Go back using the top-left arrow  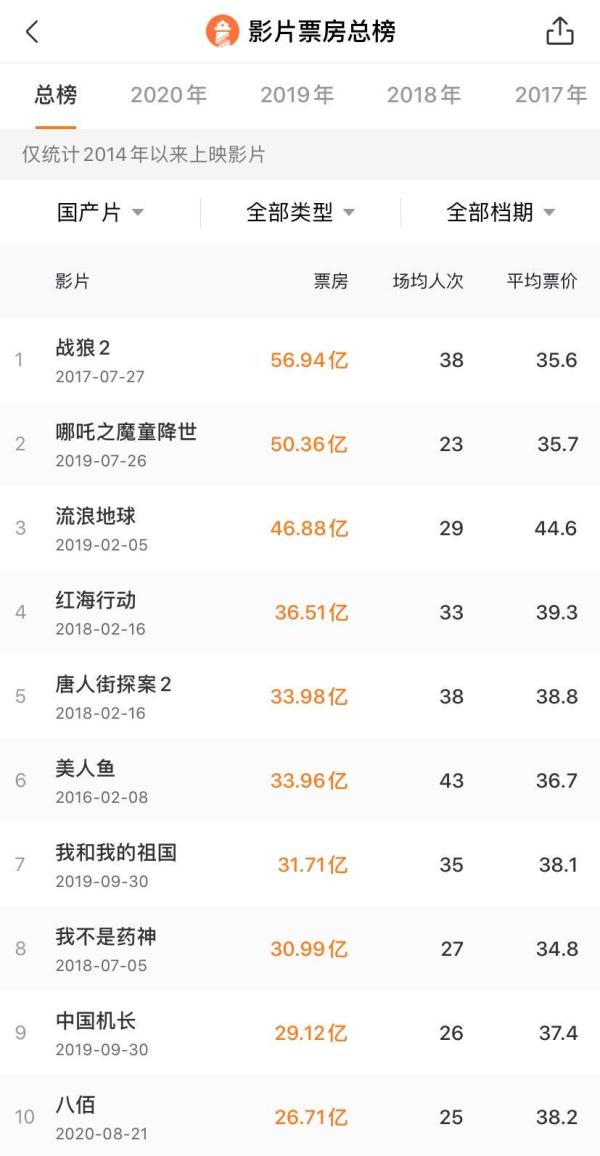pyautogui.click(x=32, y=32)
